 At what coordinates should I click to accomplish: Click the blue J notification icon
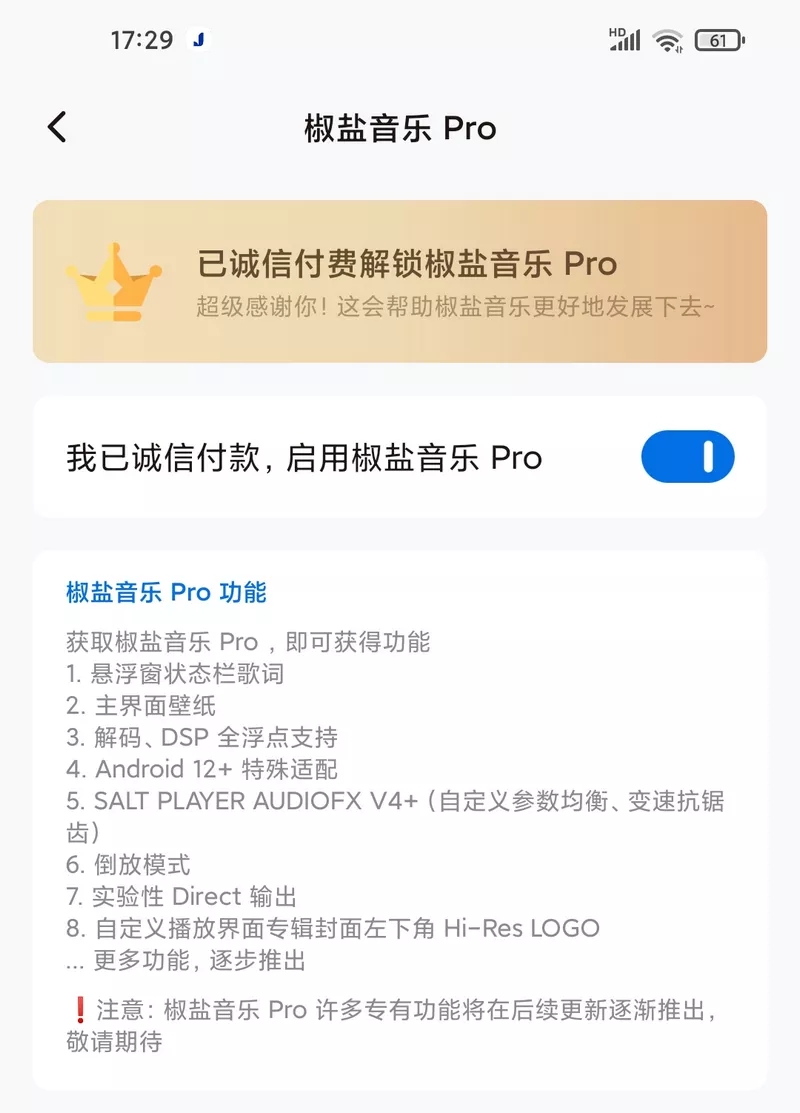click(200, 38)
